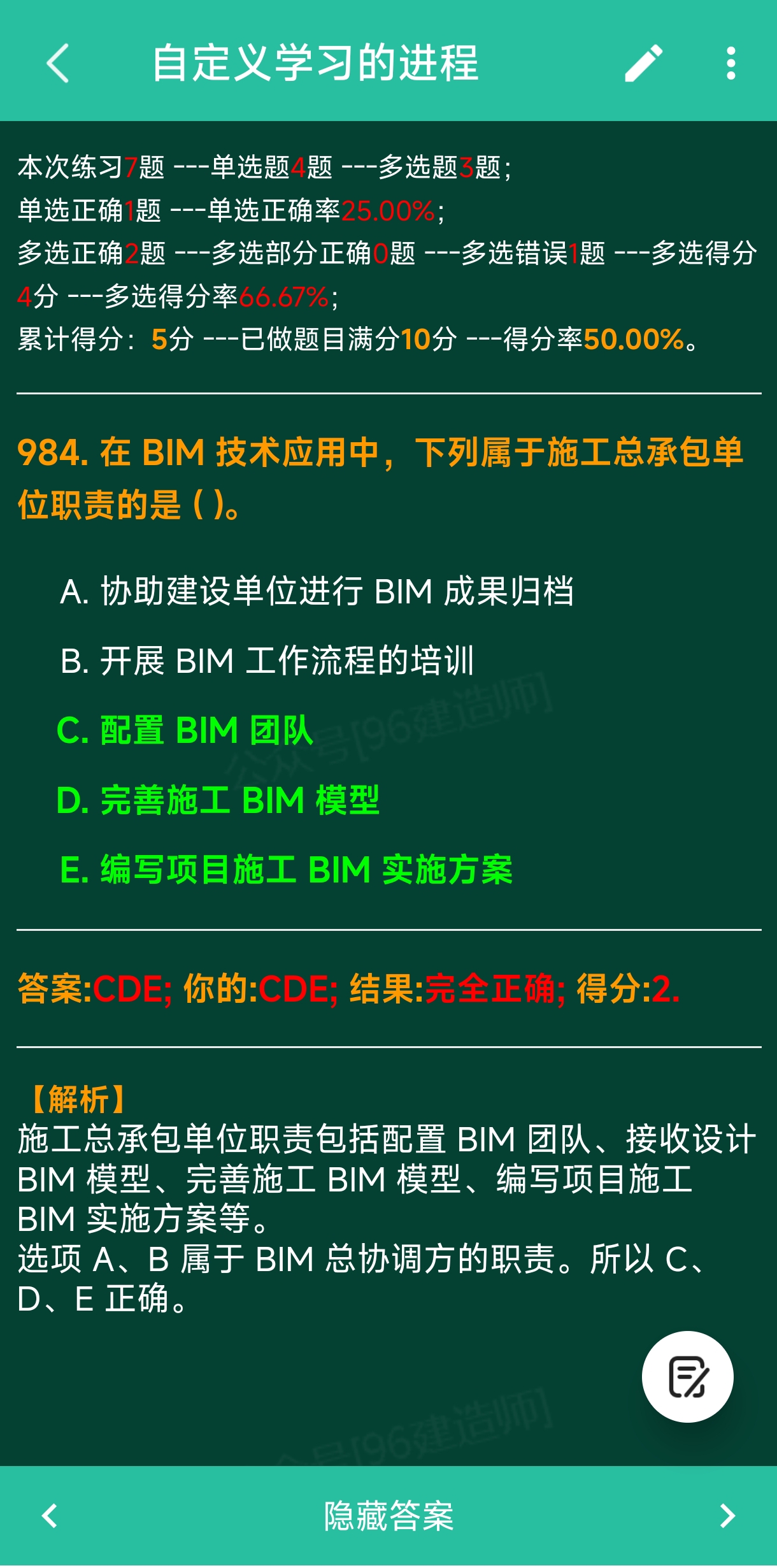Viewport: 777px width, 1568px height.
Task: Open the floating note-taking button
Action: tap(687, 1377)
